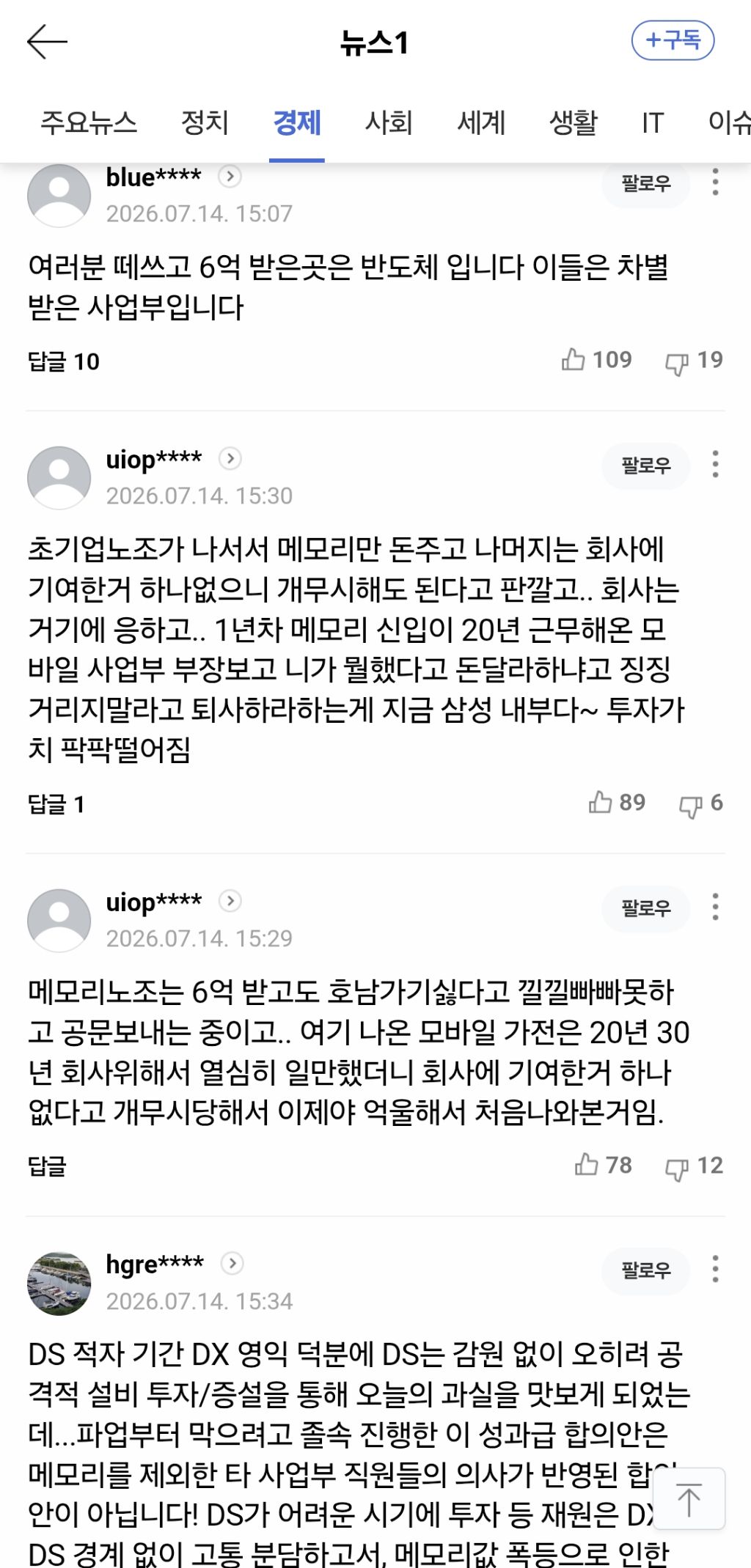751x1568 pixels.
Task: Jump to top with the up-arrow button
Action: click(x=689, y=1499)
